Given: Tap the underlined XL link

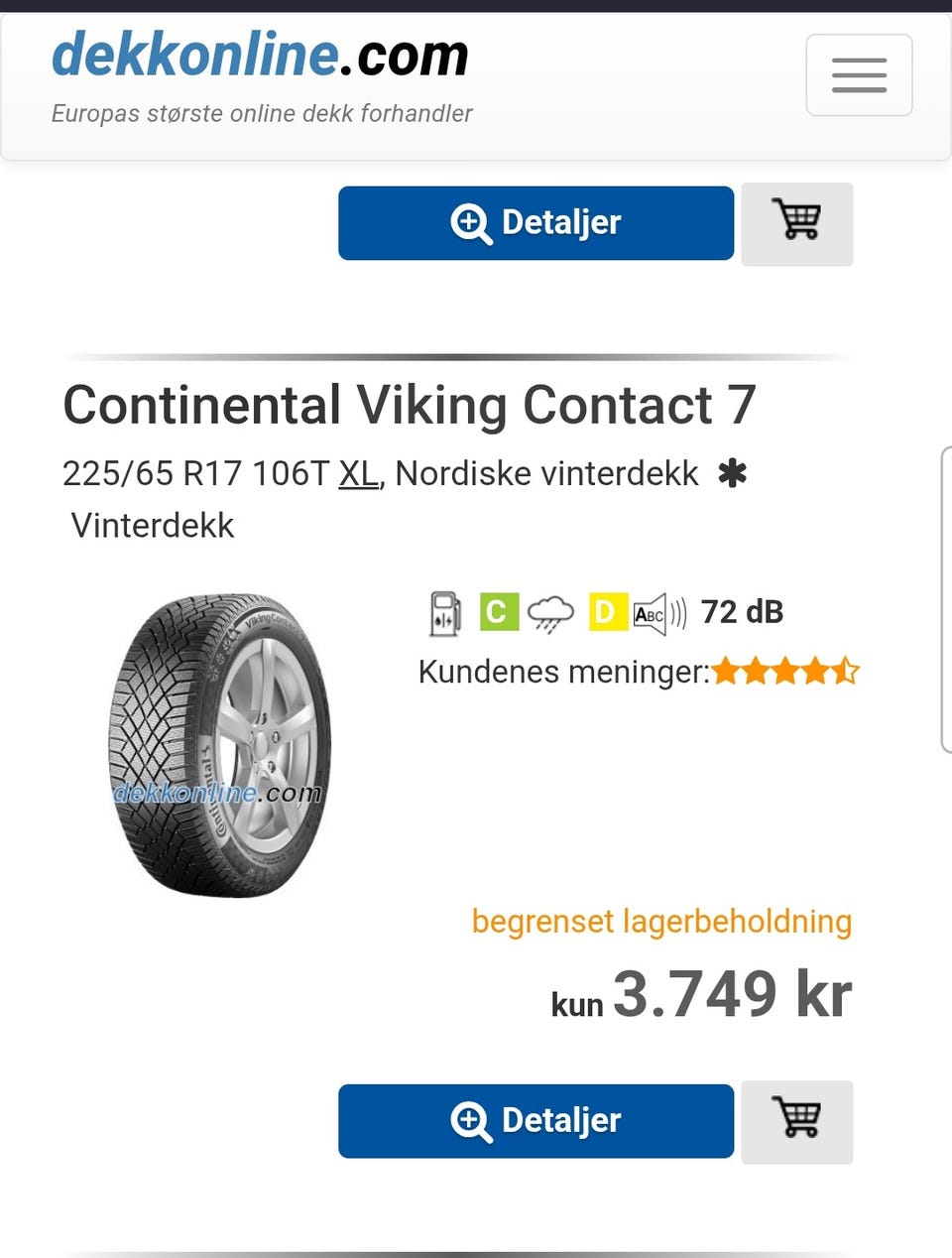Looking at the screenshot, I should pos(358,474).
